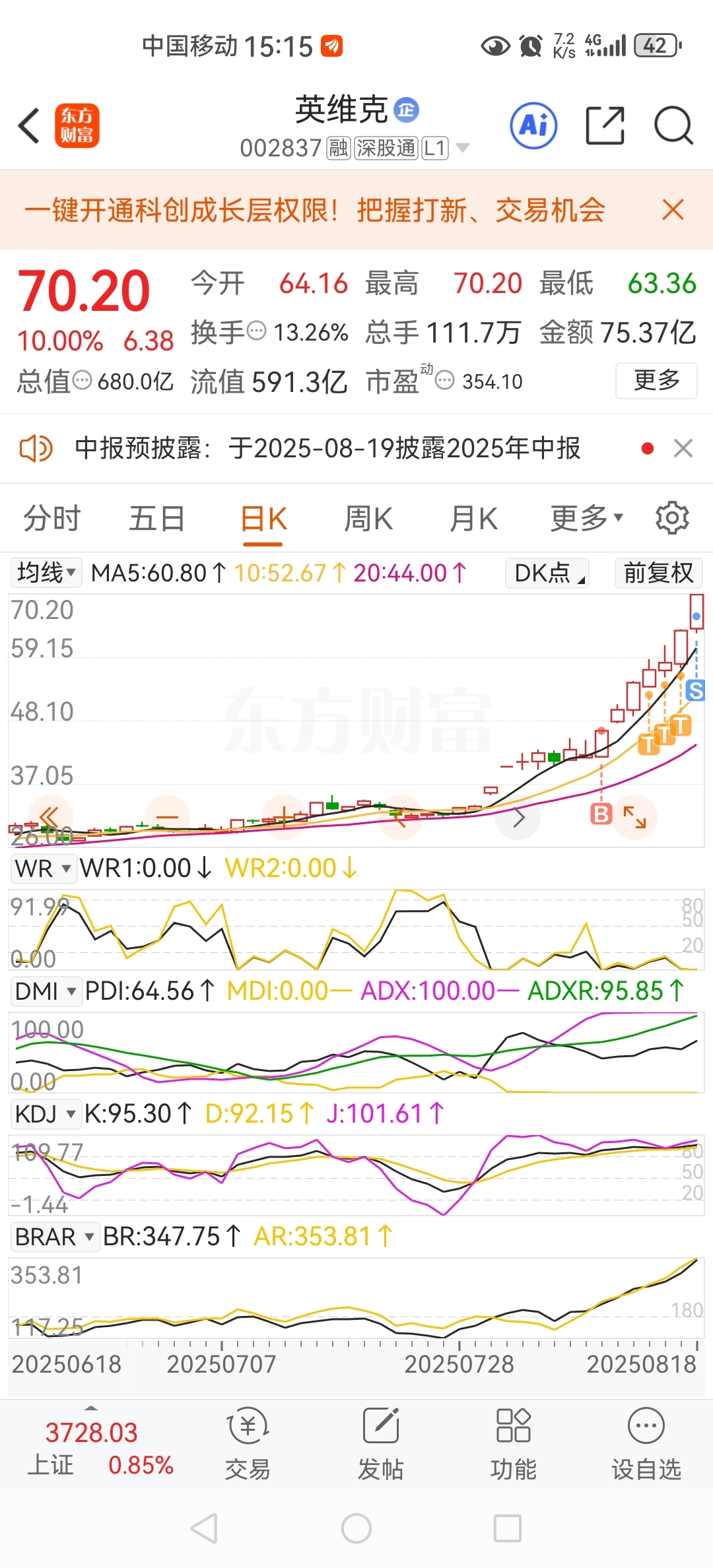Select the 周K chart tab
713x1568 pixels.
click(x=368, y=518)
